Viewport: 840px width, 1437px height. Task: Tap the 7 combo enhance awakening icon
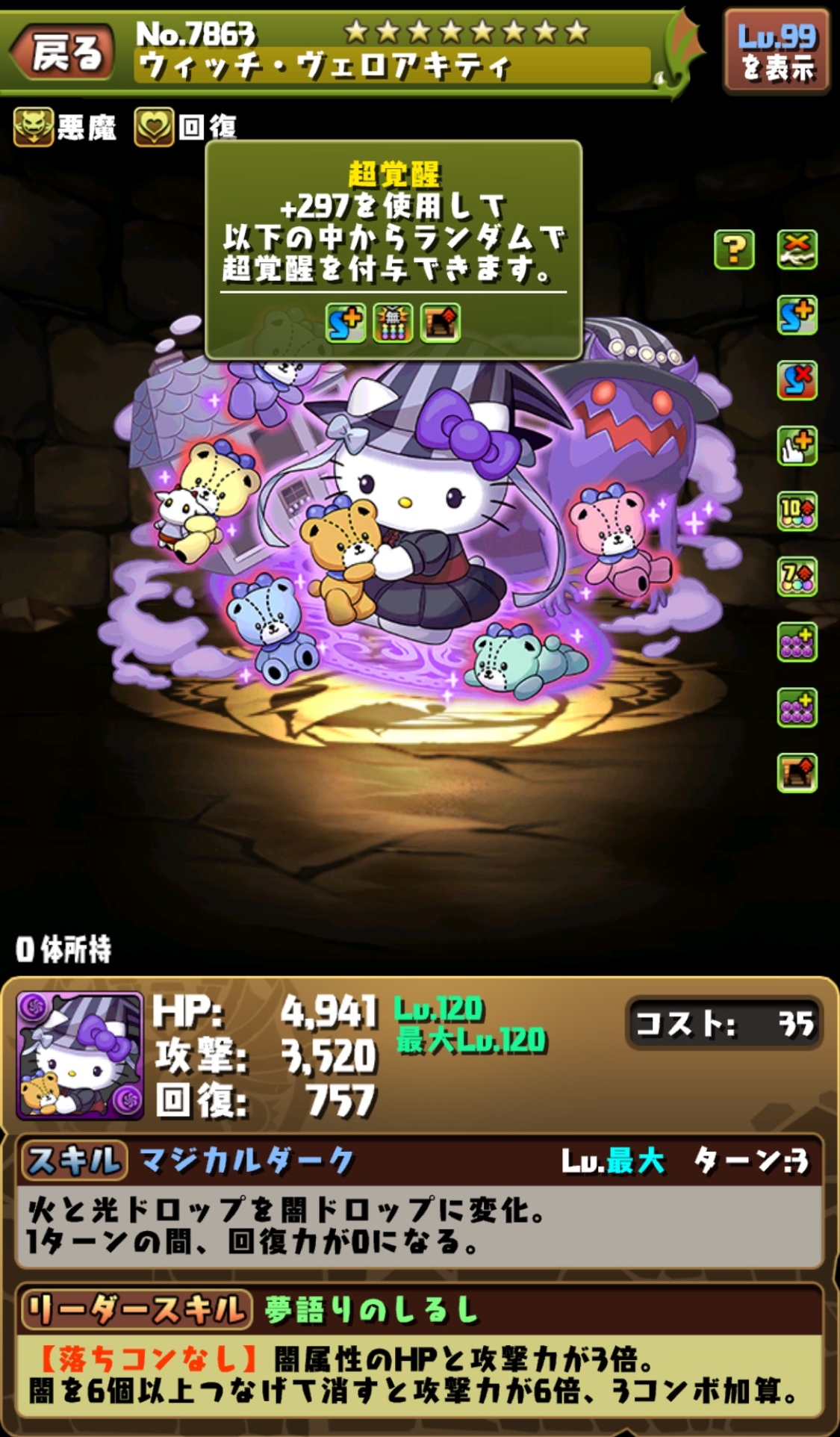(x=797, y=577)
